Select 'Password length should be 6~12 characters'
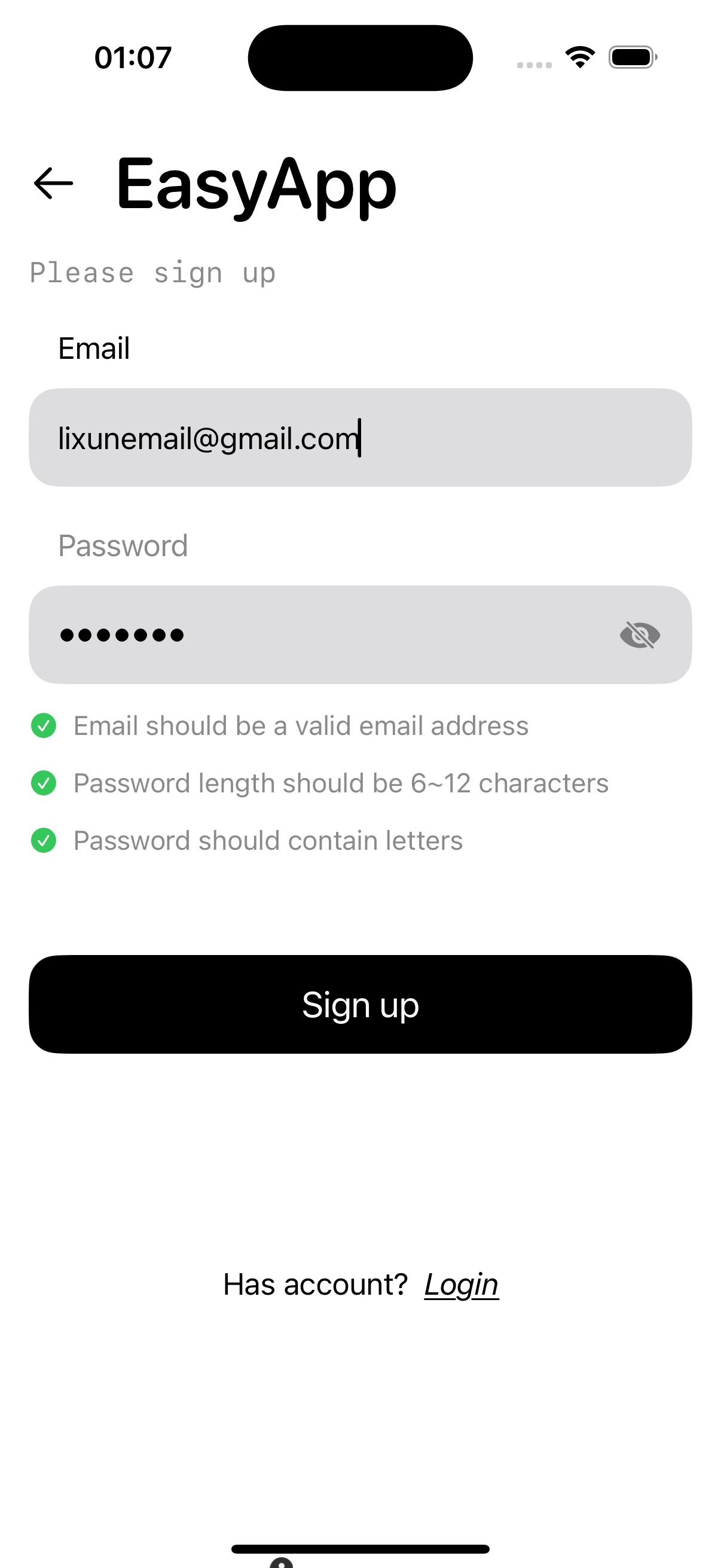Viewport: 721px width, 1568px height. (340, 783)
